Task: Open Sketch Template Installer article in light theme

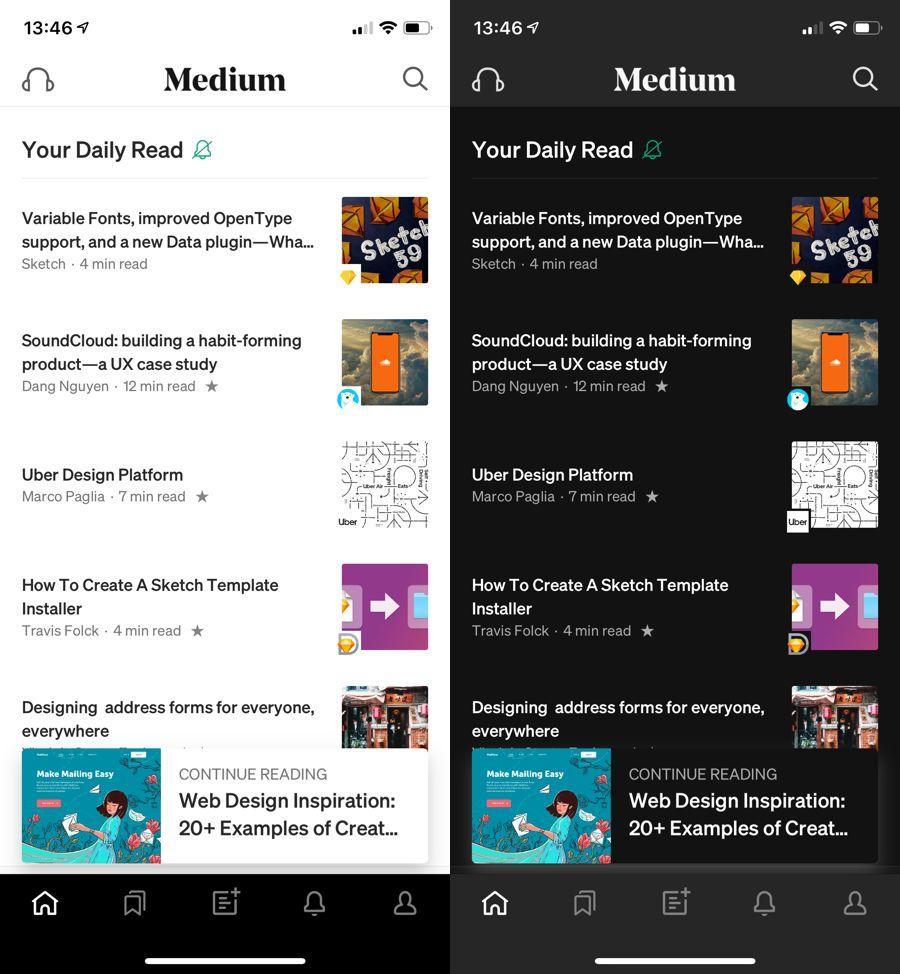Action: coord(150,596)
